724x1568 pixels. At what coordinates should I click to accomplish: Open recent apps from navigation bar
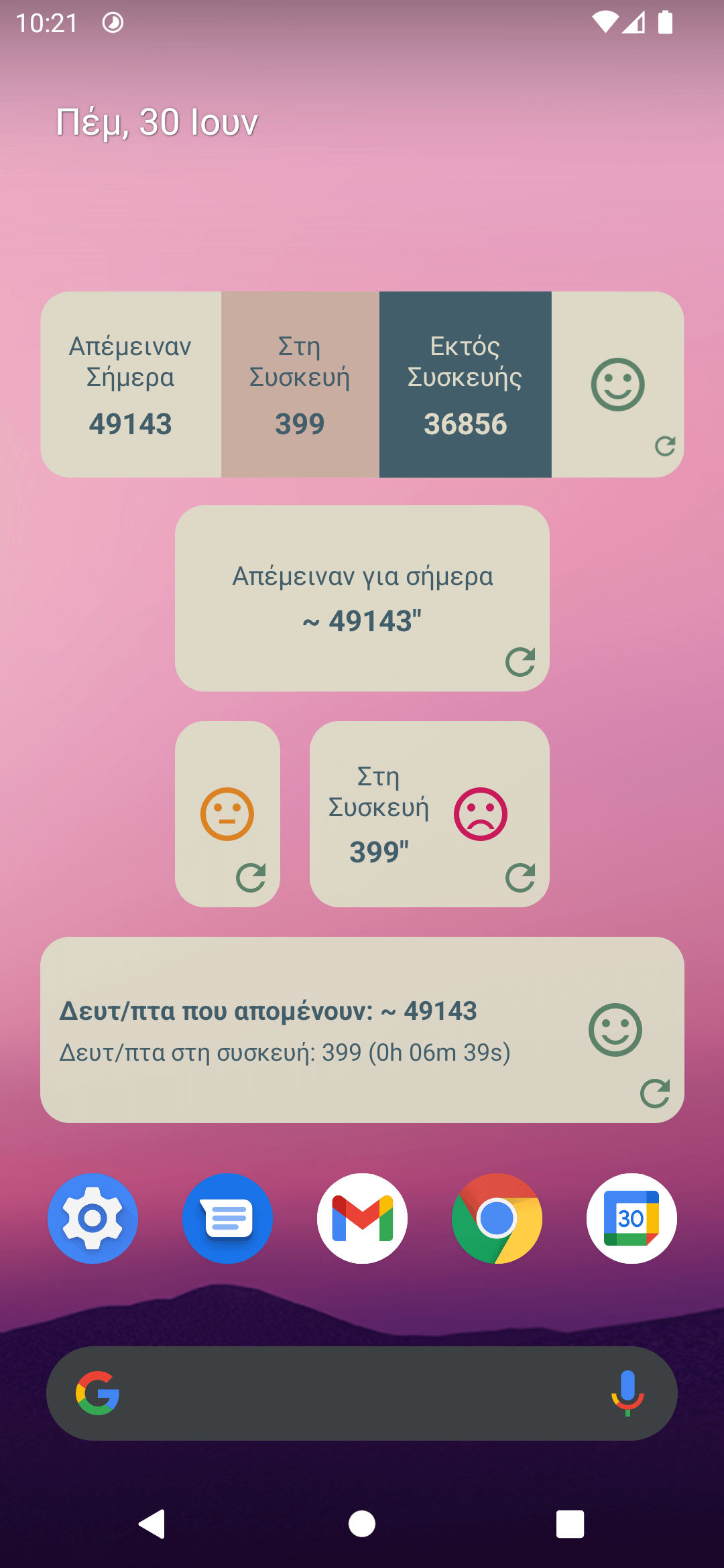point(570,1524)
